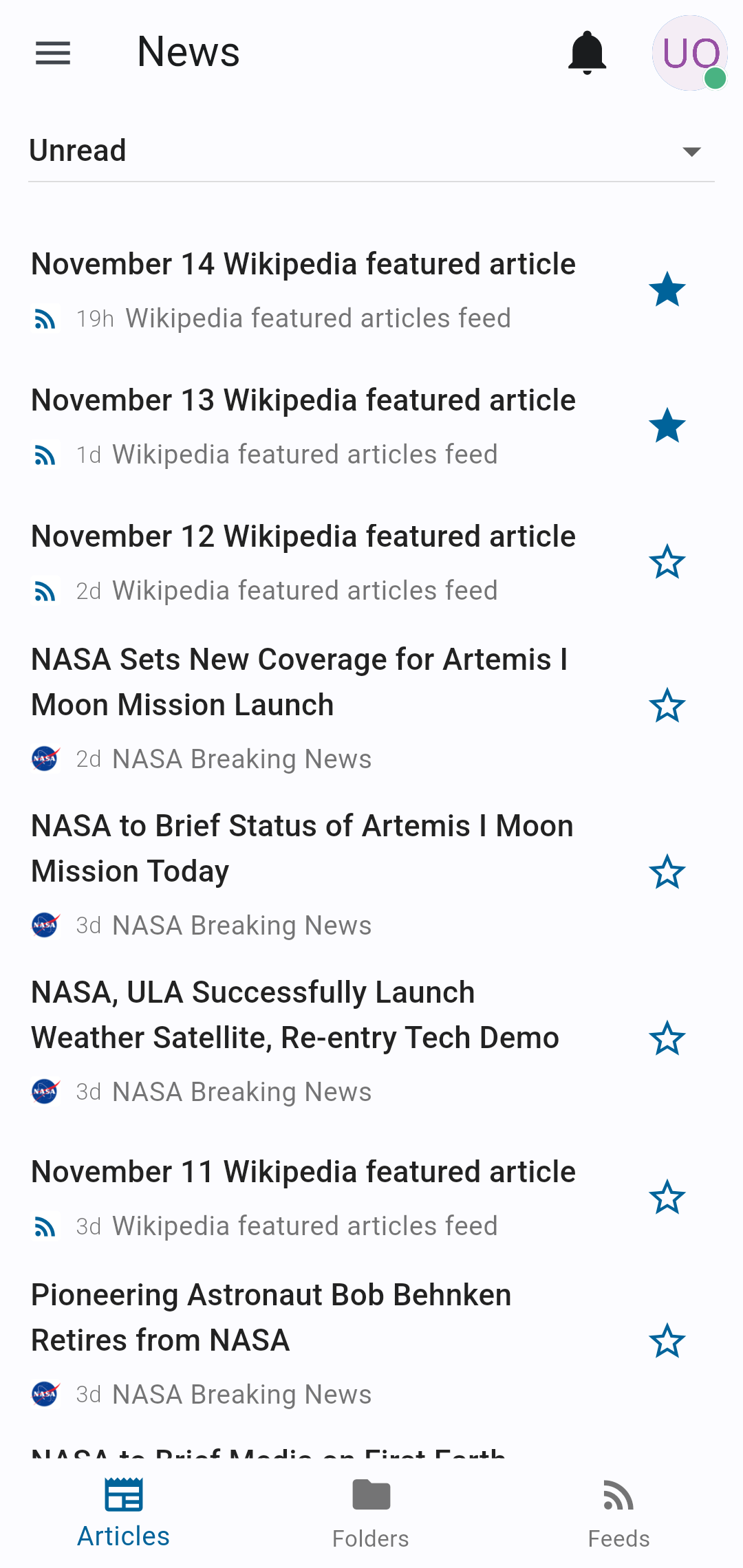Viewport: 743px width, 1568px height.
Task: Star the Artemis I Moon Mission Launch article
Action: pos(667,706)
